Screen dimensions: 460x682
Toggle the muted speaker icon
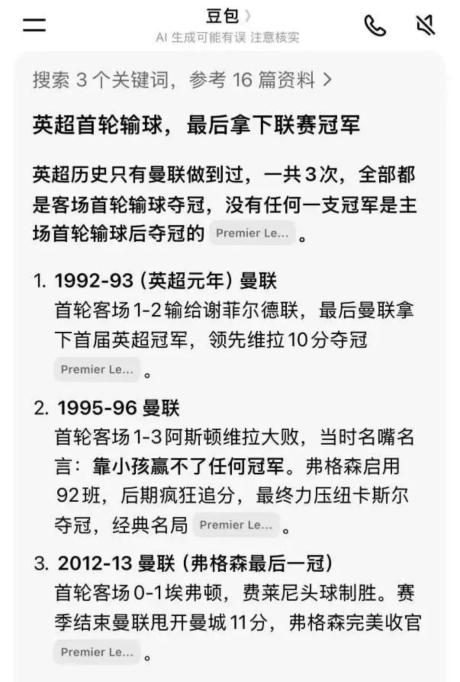[x=426, y=25]
